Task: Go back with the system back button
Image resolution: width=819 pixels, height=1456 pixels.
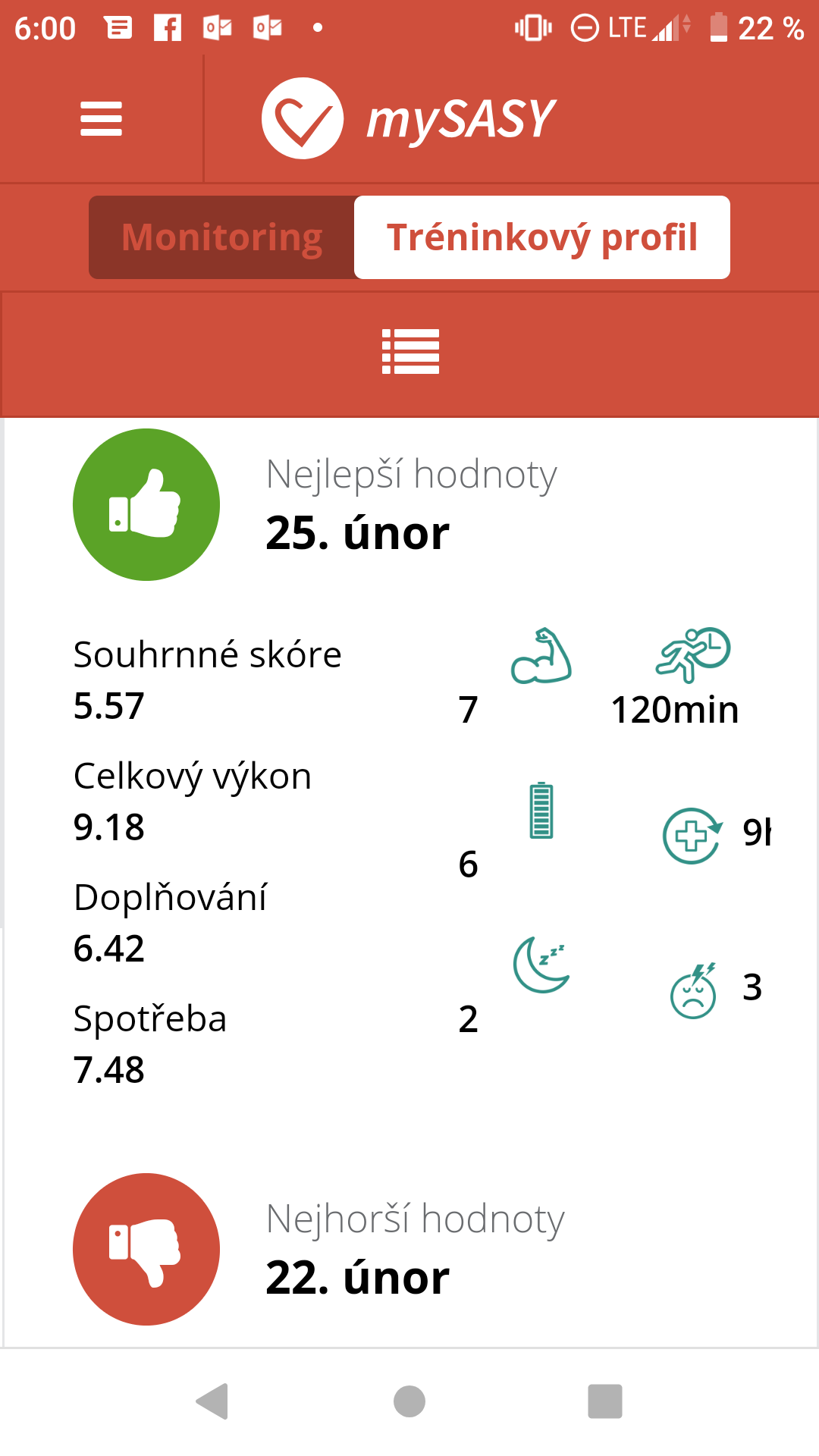Action: tap(212, 1401)
